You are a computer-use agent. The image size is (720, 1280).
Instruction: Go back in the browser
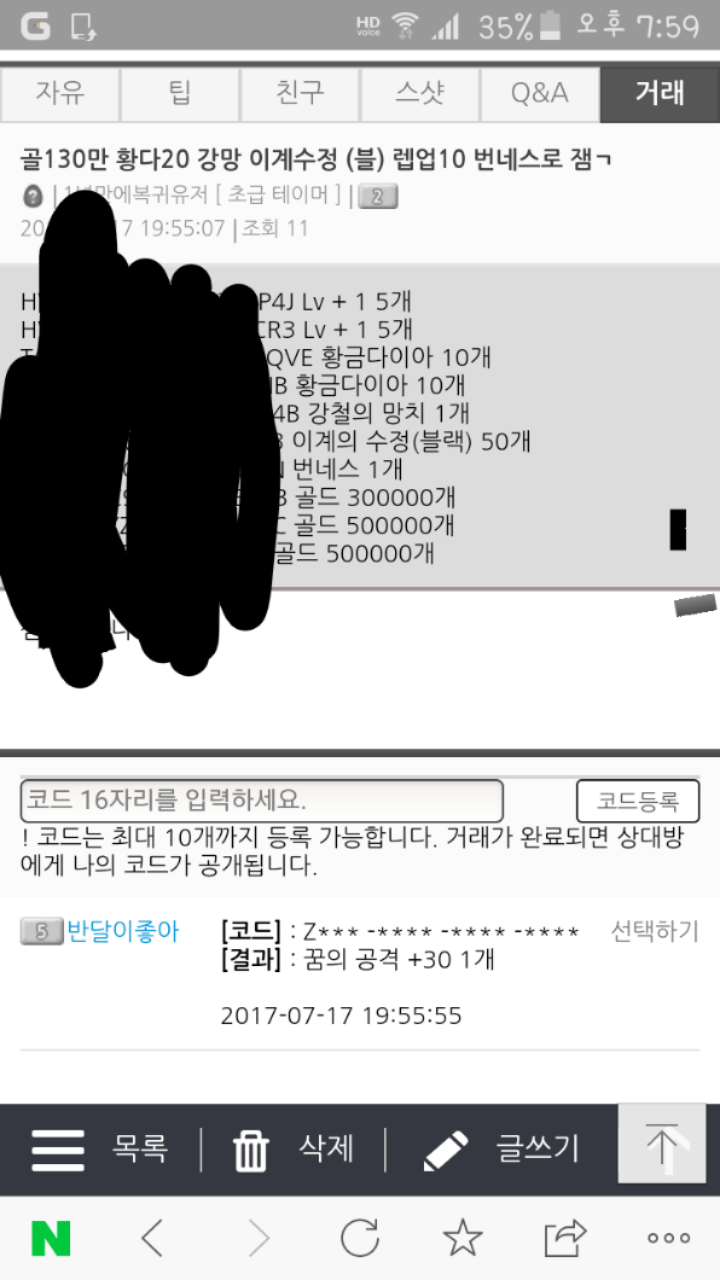(152, 1240)
